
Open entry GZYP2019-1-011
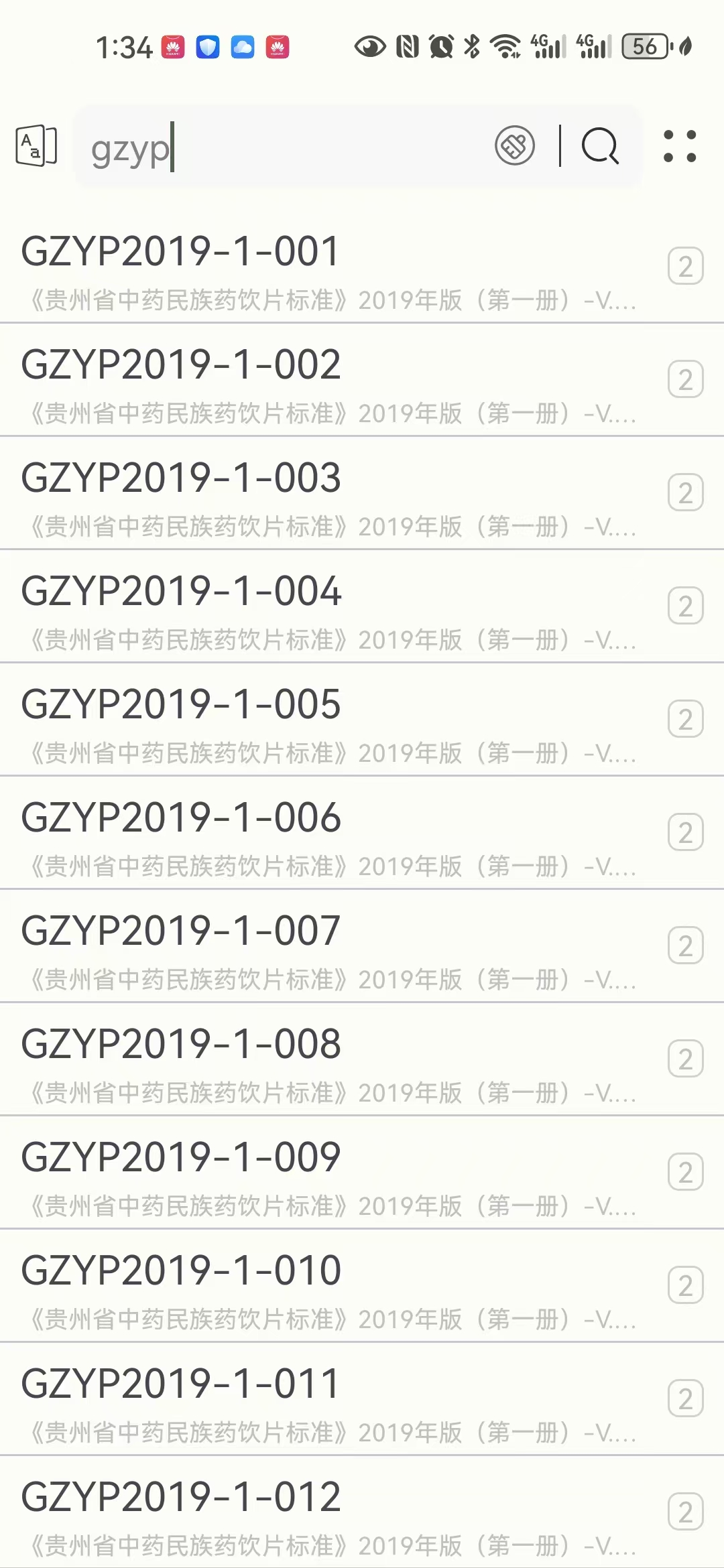[362, 1399]
